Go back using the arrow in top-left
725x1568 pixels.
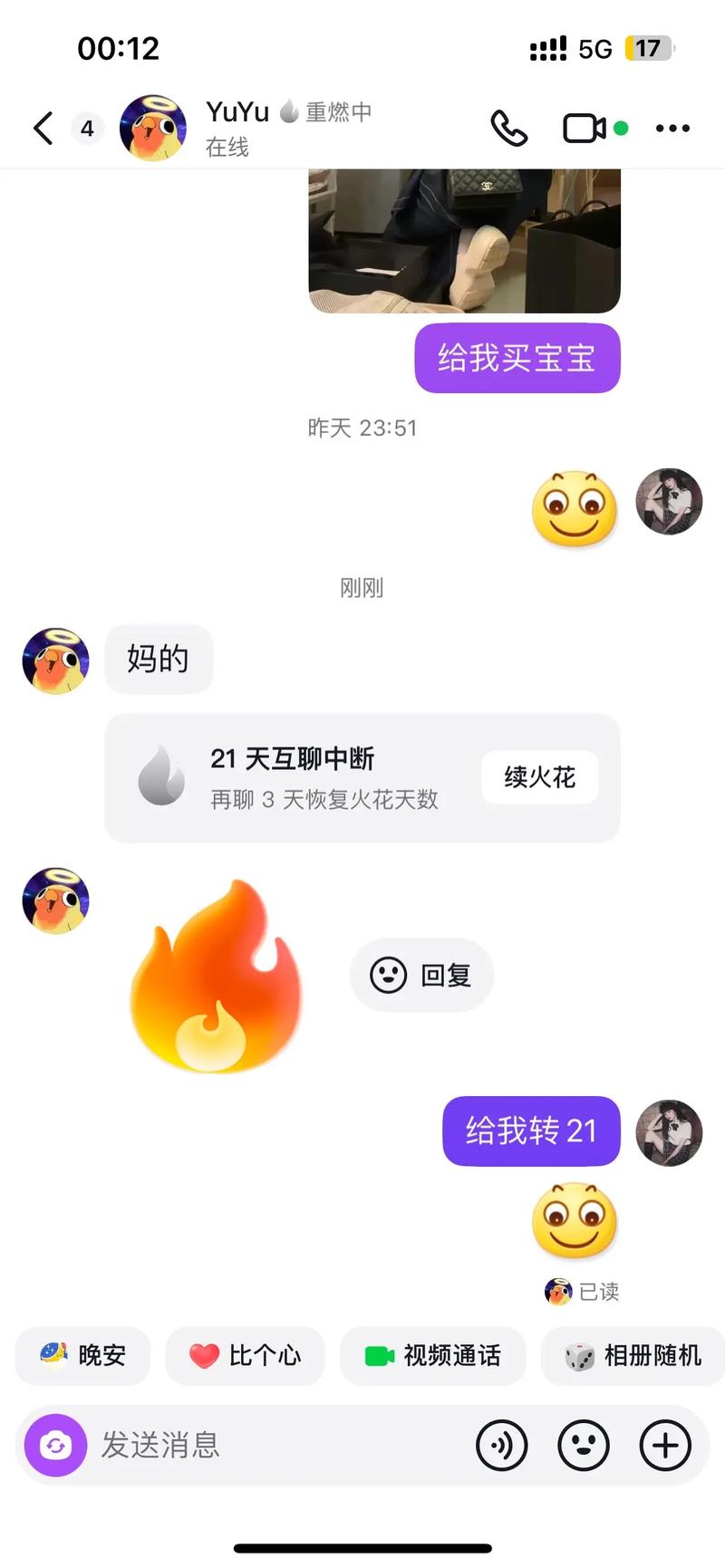click(42, 129)
